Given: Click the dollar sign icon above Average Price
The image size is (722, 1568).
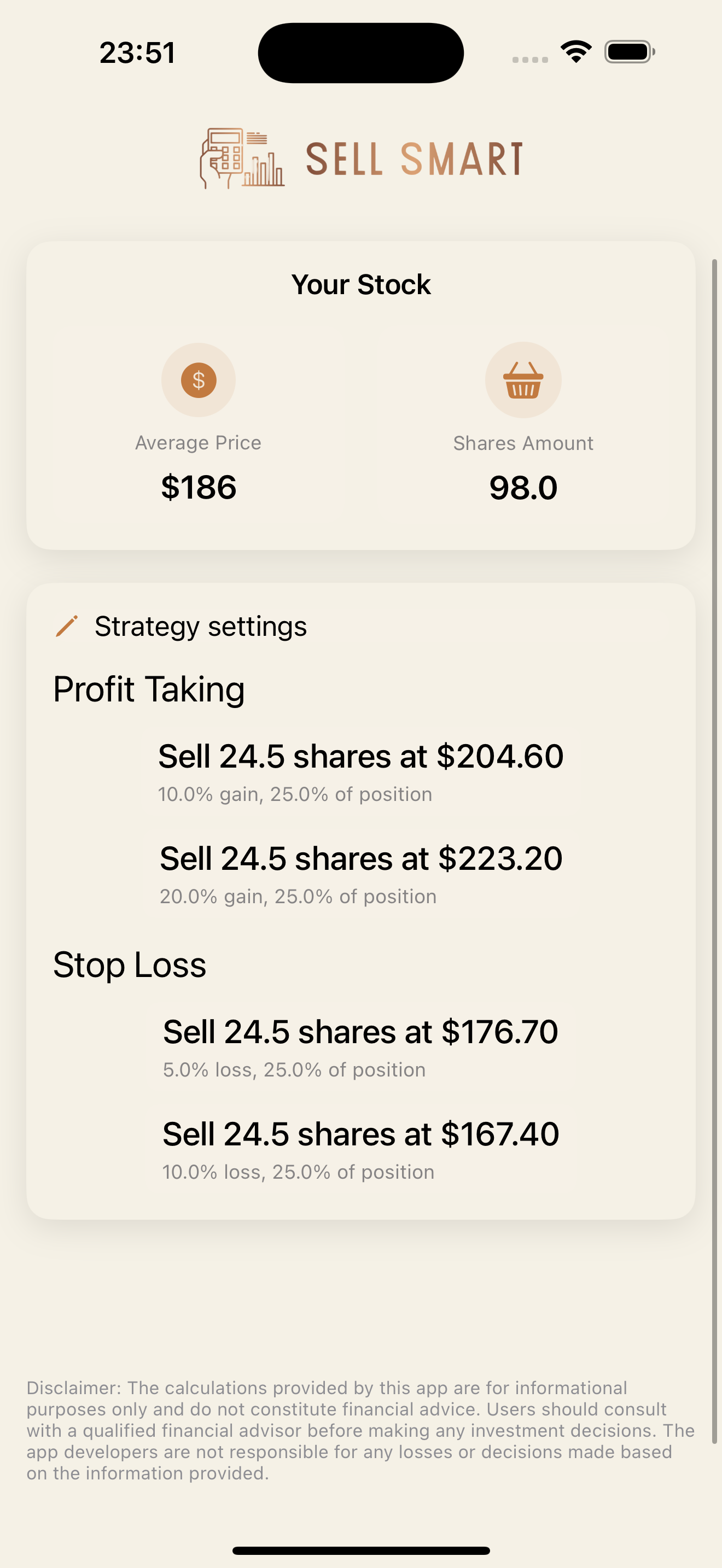Looking at the screenshot, I should click(x=198, y=379).
